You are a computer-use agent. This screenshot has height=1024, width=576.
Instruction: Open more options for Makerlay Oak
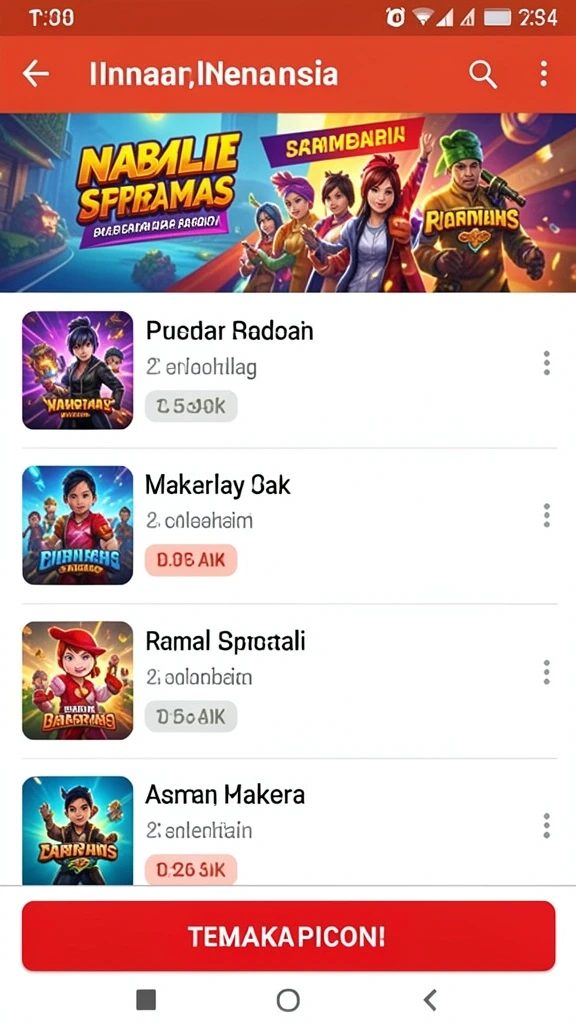[547, 516]
